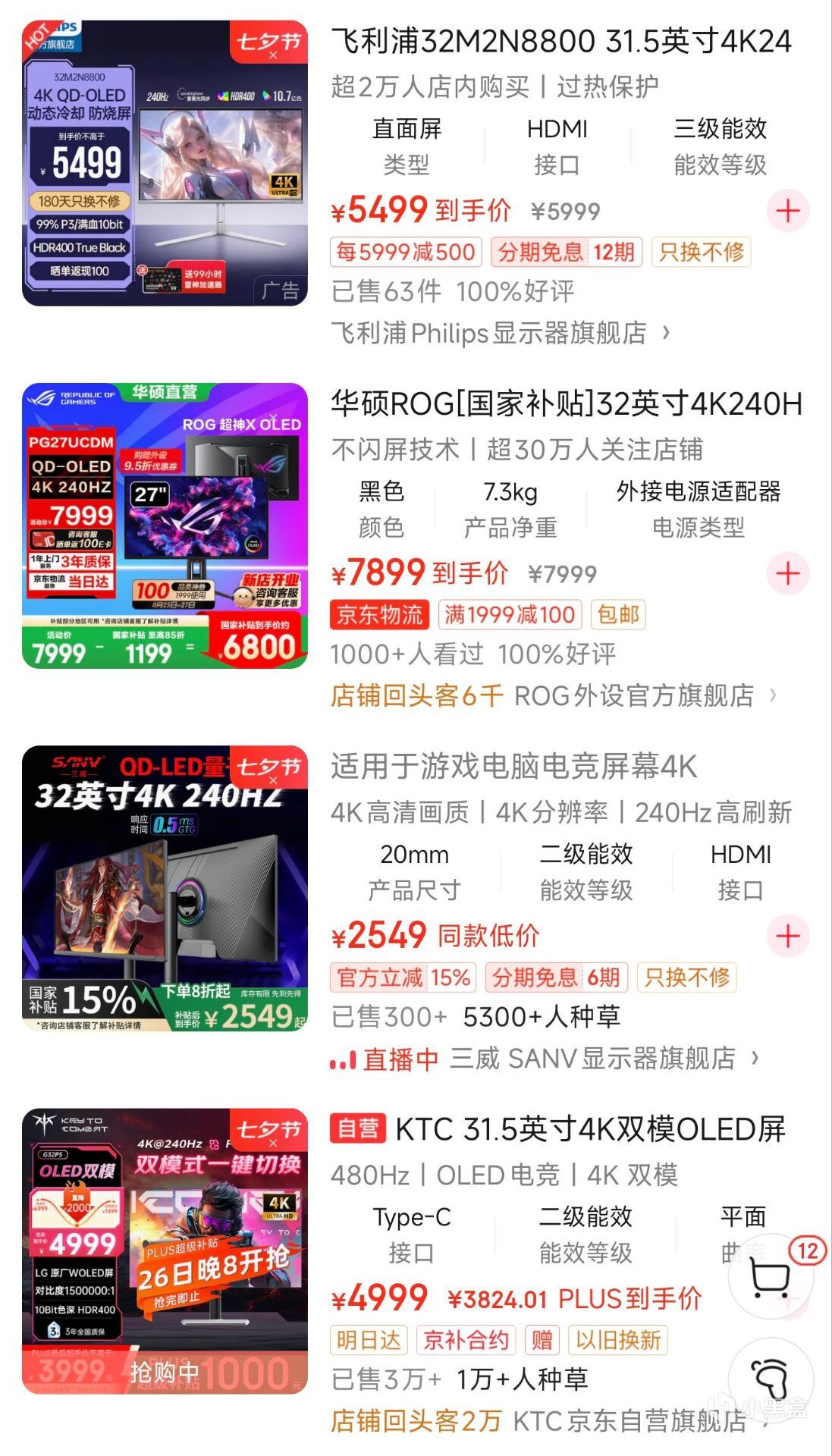Add Philips 32M2N8800 monitor to cart
The width and height of the screenshot is (832, 1456).
(x=788, y=211)
